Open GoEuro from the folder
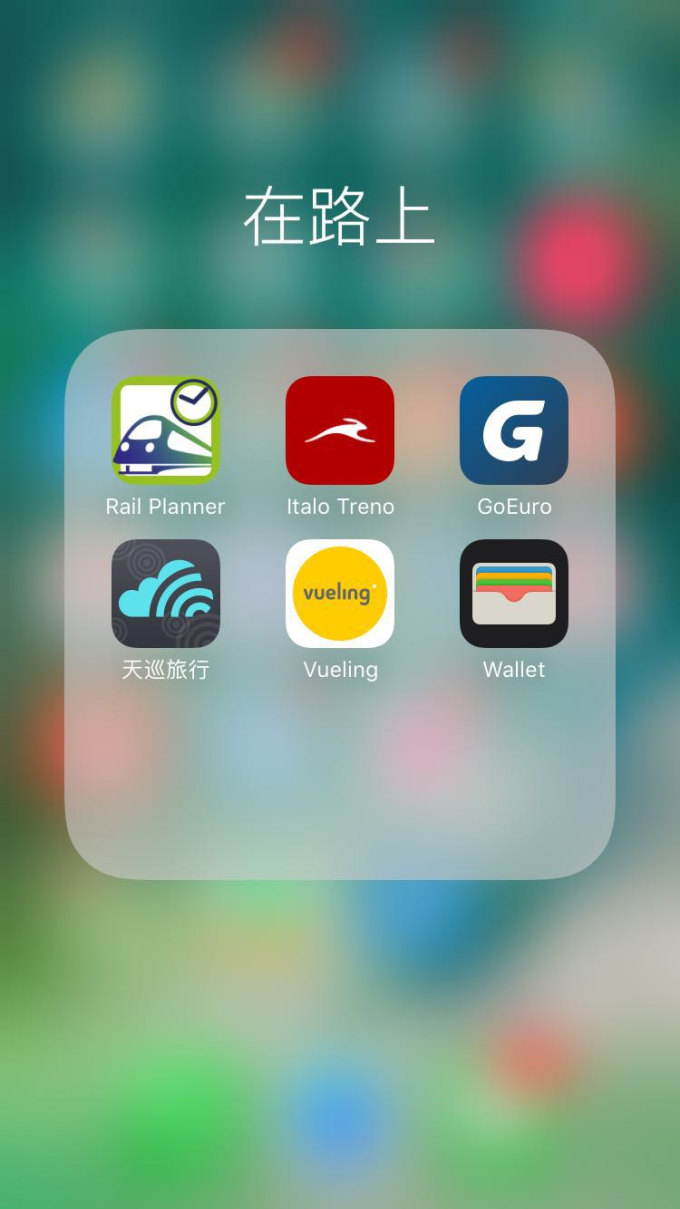 pos(514,430)
